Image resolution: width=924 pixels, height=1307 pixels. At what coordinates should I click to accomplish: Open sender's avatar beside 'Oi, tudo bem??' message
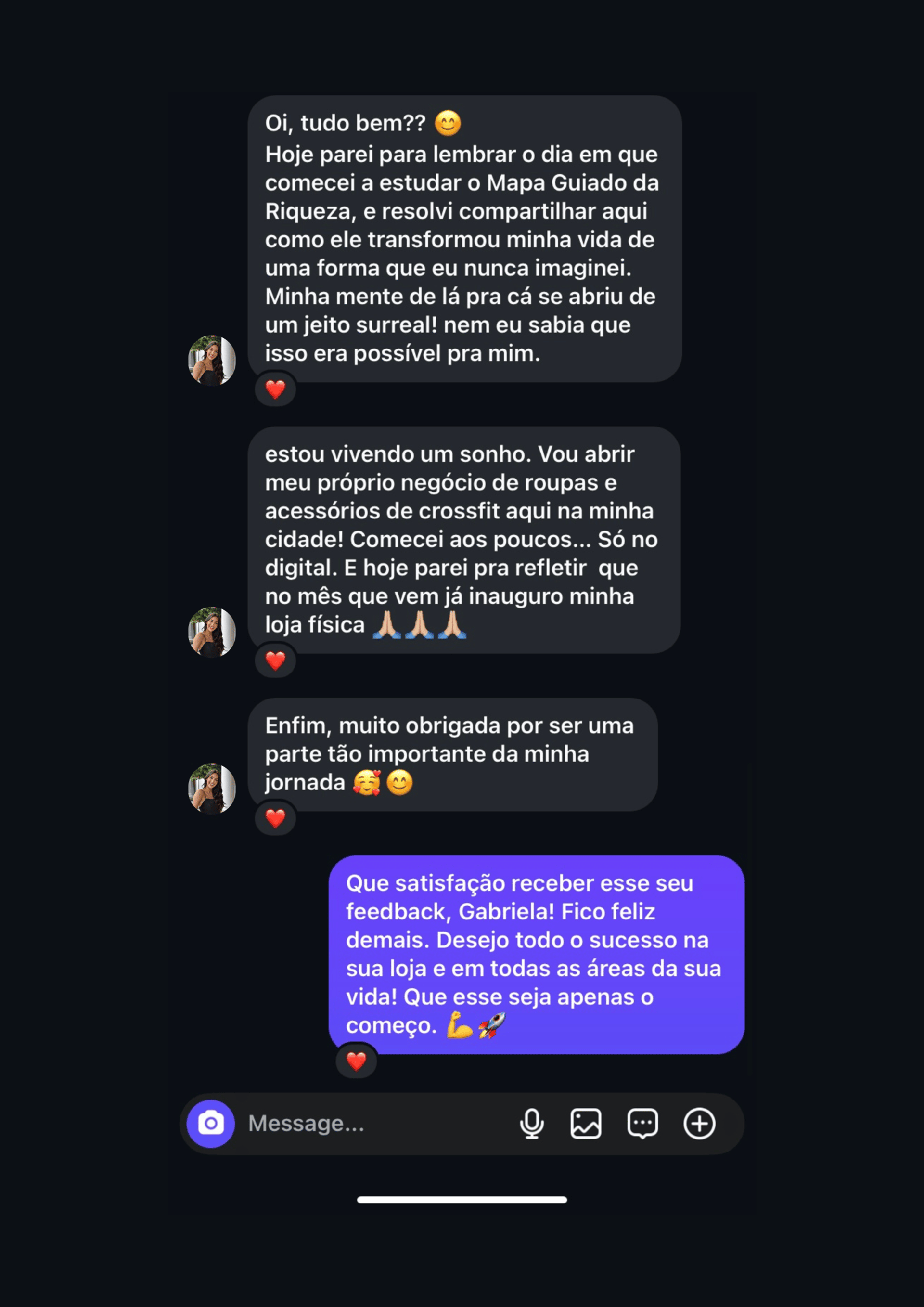click(x=212, y=361)
